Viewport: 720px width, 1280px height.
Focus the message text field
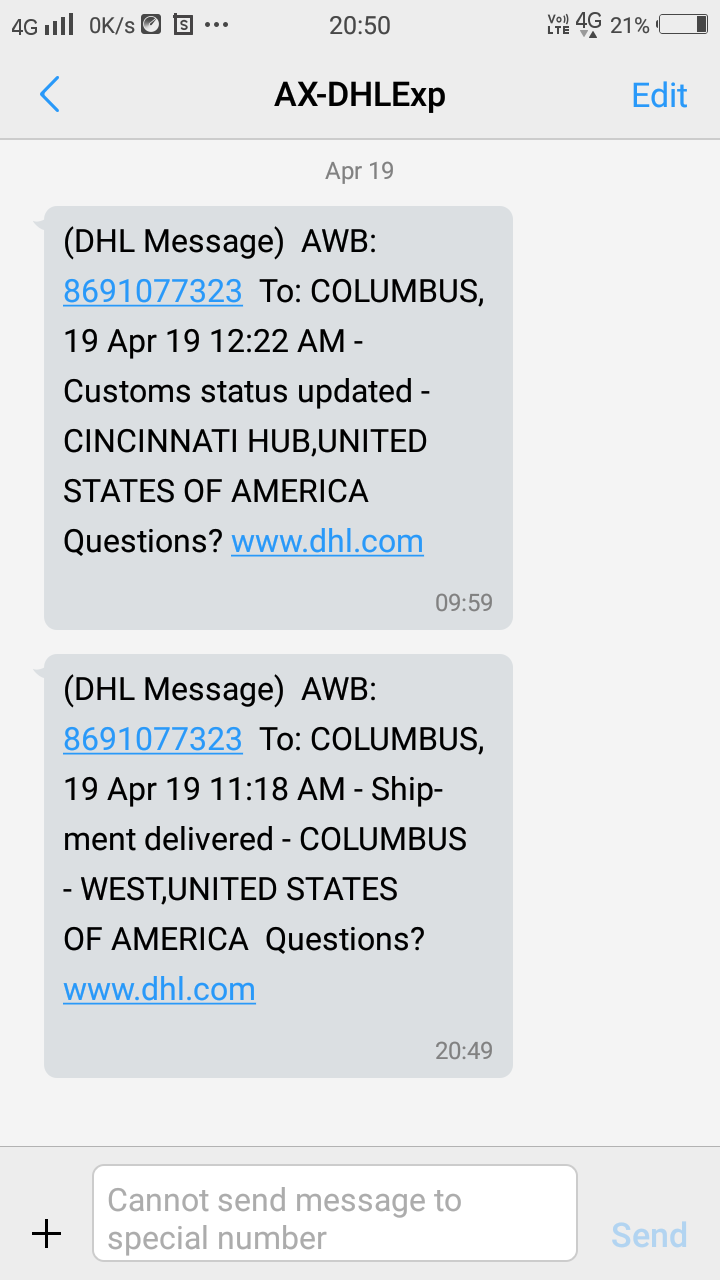(x=334, y=1213)
